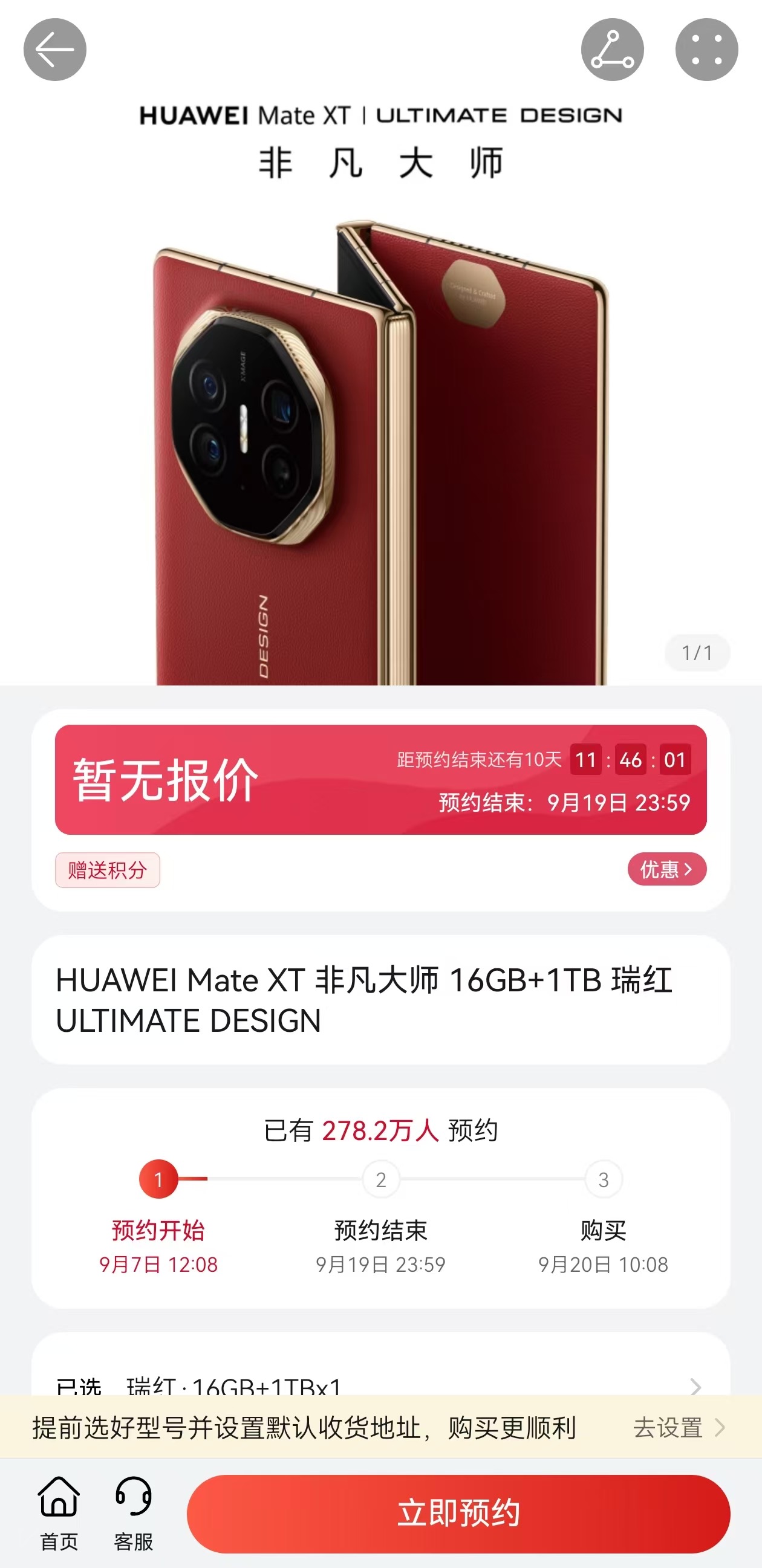Share this product page
Screen dimensions: 762x1568
(x=612, y=50)
